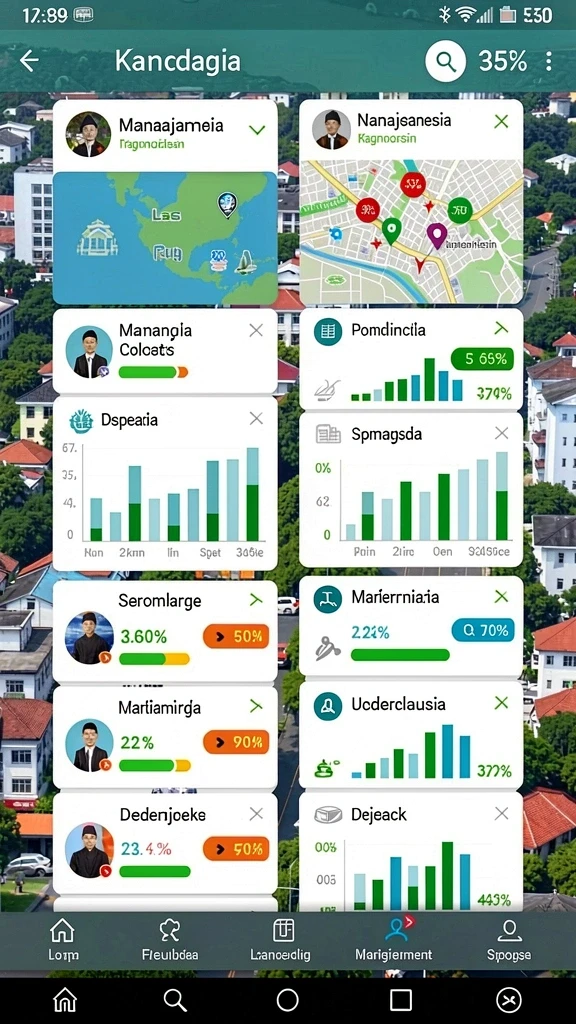
Task: Close the Dejeack card
Action: pyautogui.click(x=501, y=814)
